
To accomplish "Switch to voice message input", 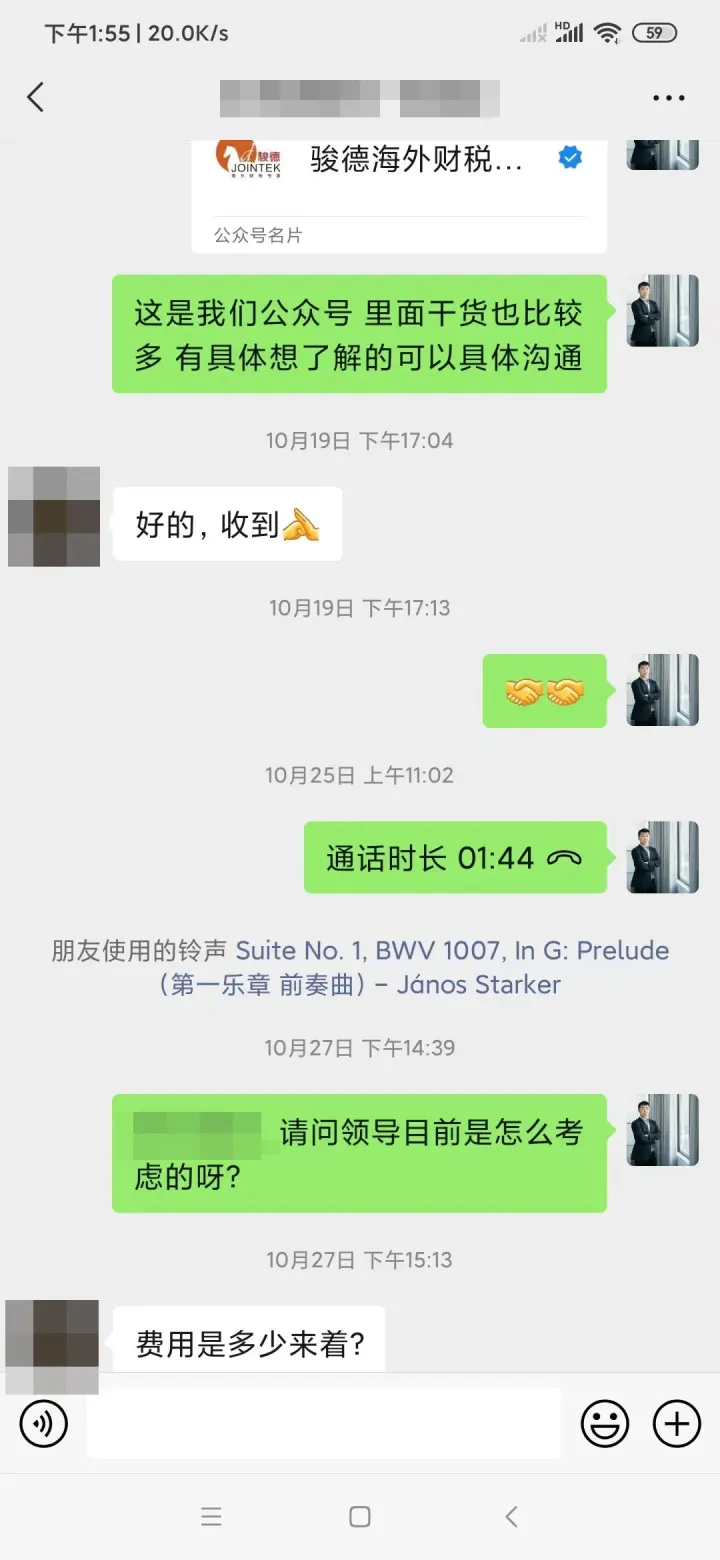I will pos(43,1423).
